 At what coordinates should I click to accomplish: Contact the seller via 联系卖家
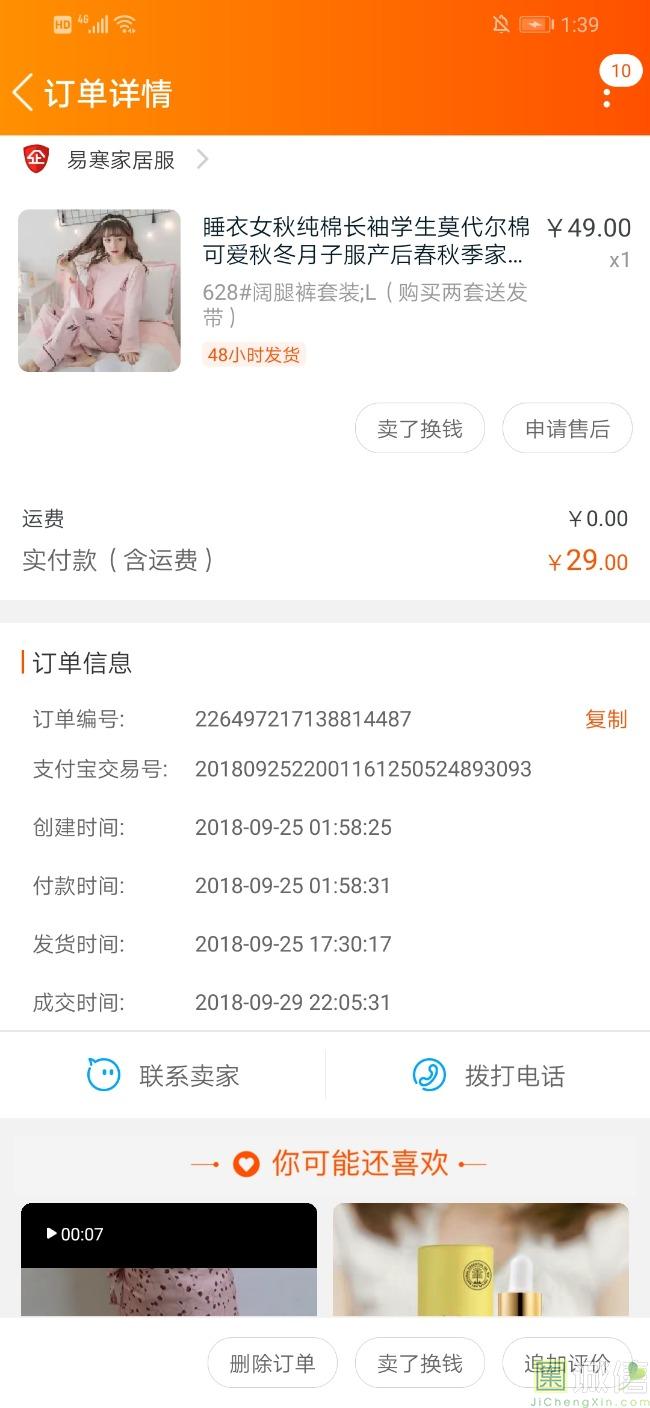pyautogui.click(x=163, y=1075)
